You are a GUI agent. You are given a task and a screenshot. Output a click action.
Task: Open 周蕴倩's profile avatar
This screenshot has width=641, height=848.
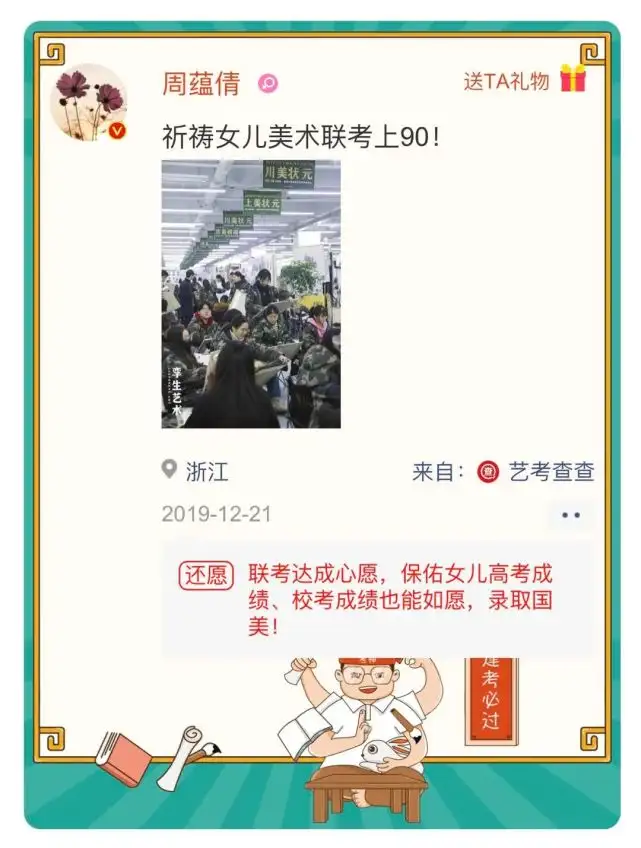pyautogui.click(x=89, y=102)
